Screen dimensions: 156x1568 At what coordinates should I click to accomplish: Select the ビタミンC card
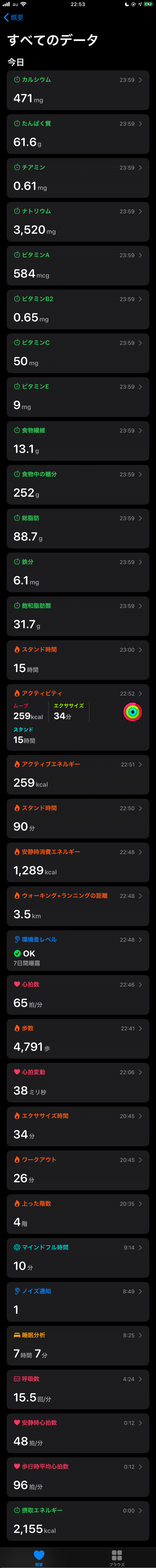[78, 353]
